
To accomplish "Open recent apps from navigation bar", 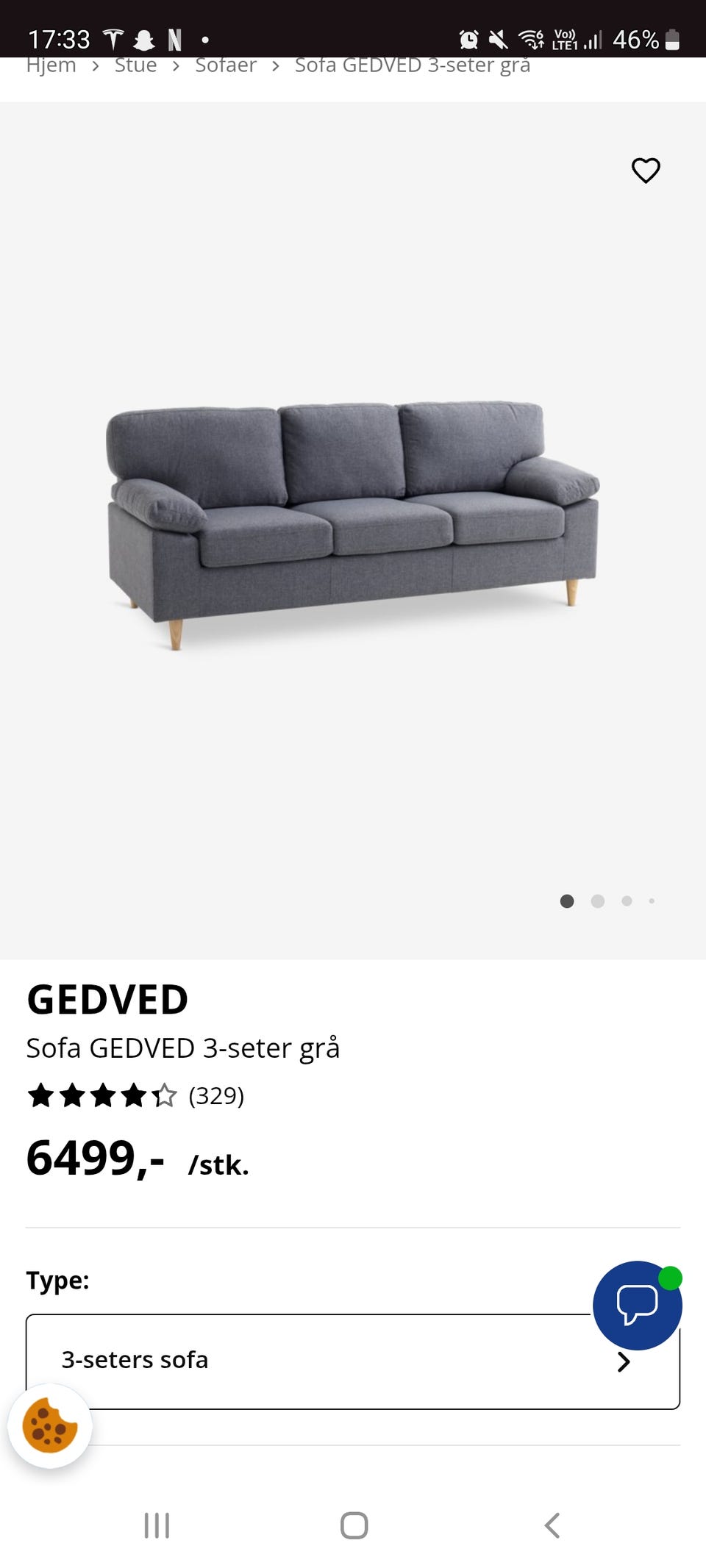I will pyautogui.click(x=157, y=1525).
